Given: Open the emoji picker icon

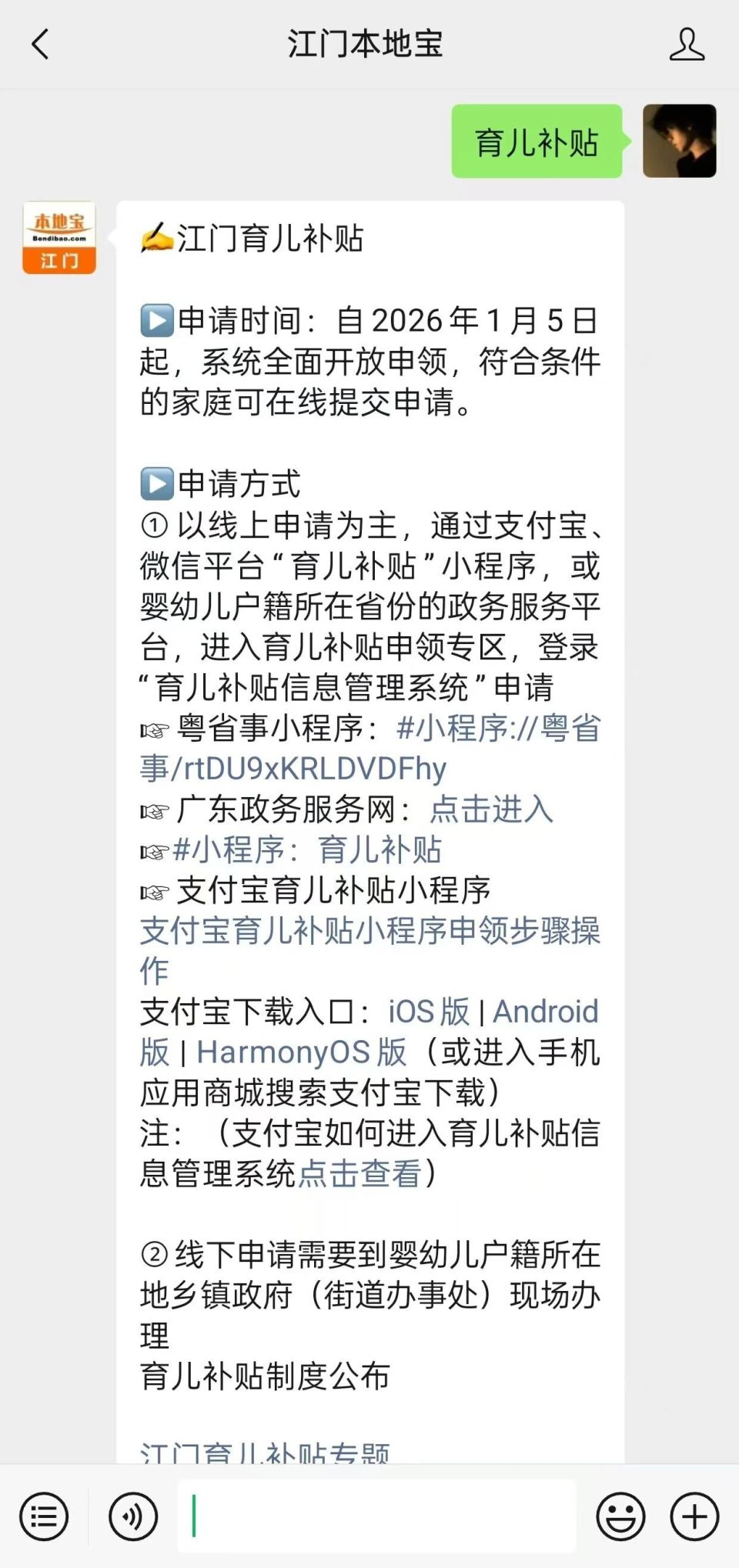Looking at the screenshot, I should pos(620,1516).
